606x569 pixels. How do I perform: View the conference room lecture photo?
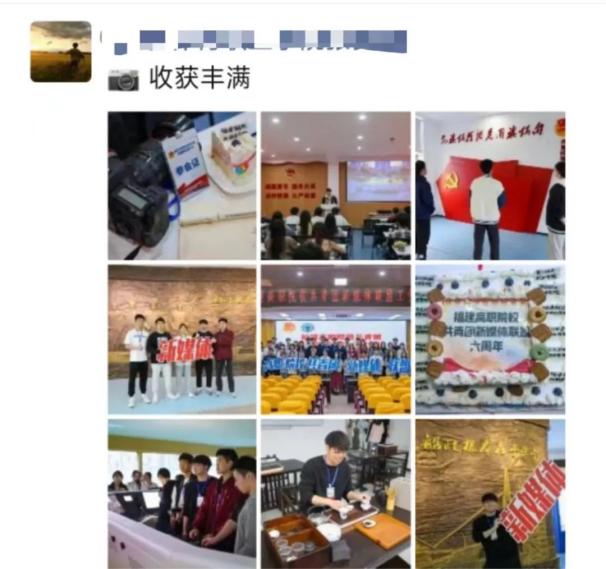336,186
